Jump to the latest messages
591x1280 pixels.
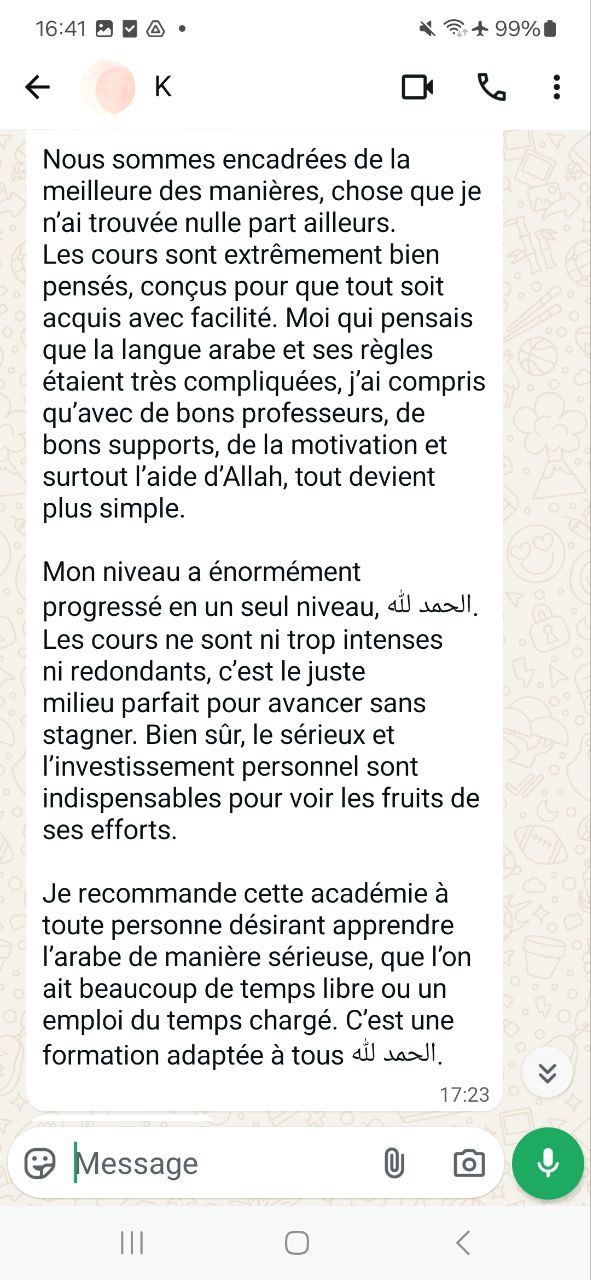click(547, 1073)
